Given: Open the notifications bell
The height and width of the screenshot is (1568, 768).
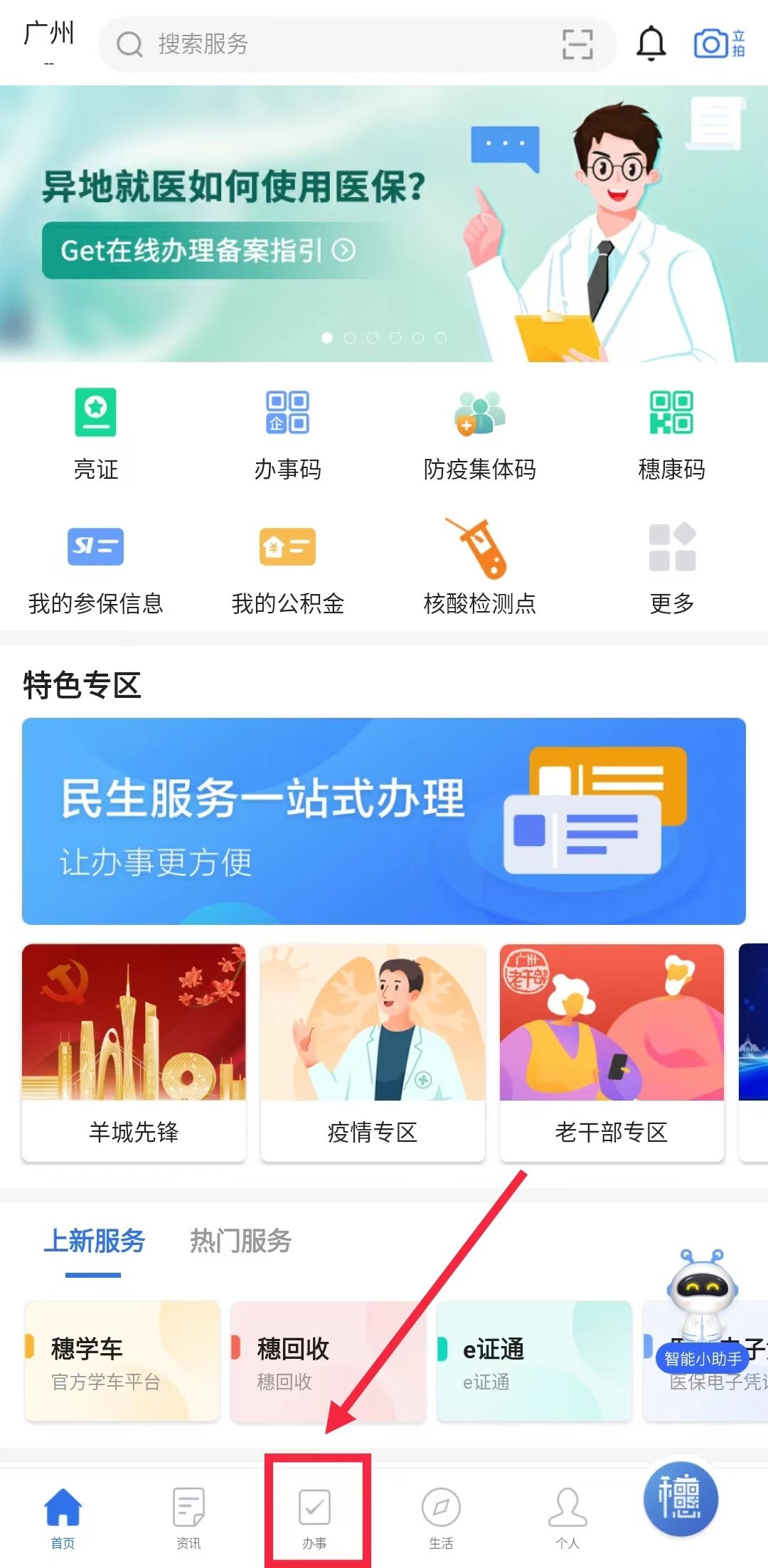Looking at the screenshot, I should point(650,44).
